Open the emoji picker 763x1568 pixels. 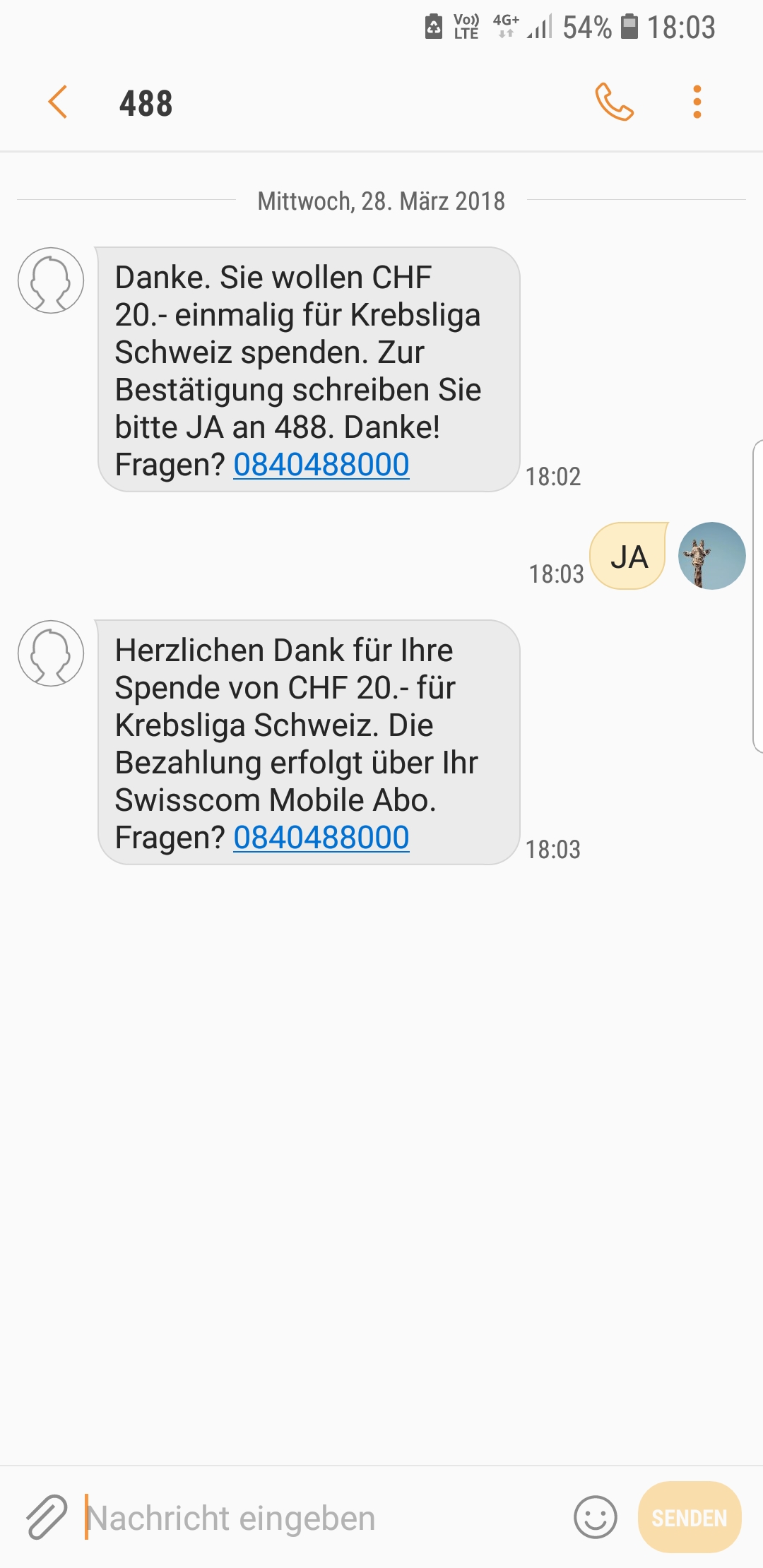(x=596, y=1517)
